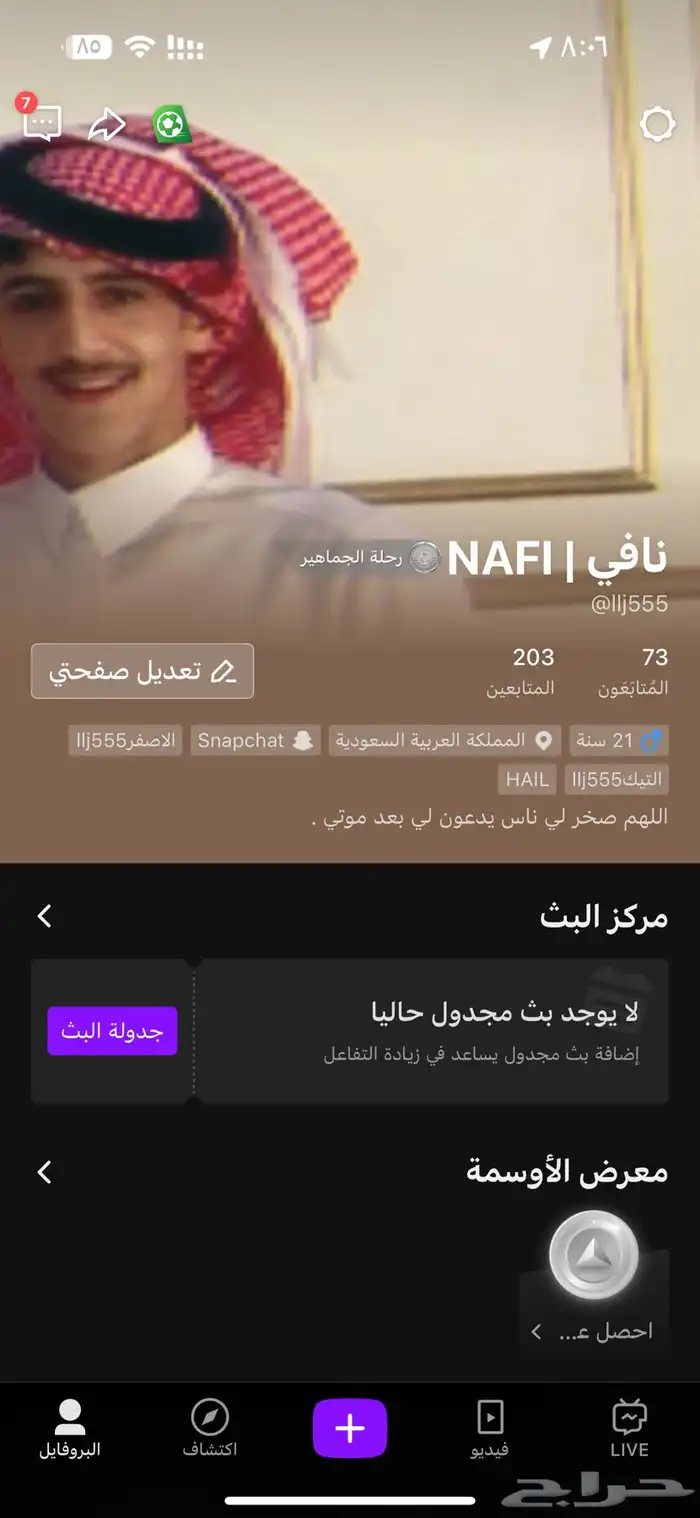This screenshot has height=1518, width=700.
Task: Tap تعديل صفحتي to edit profile
Action: 142,671
